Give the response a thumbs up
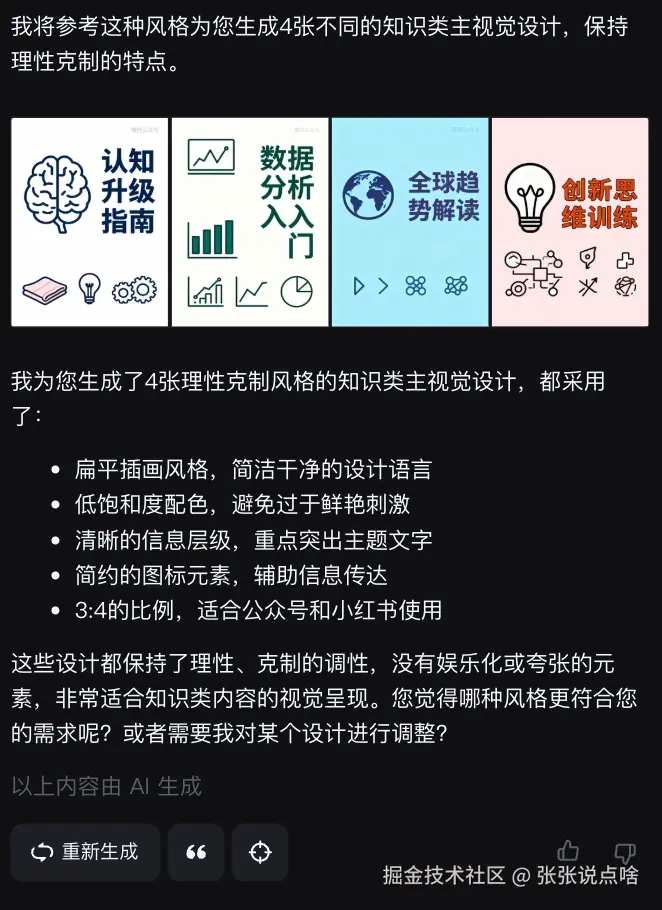Screen dimensions: 662x910 click(x=569, y=851)
